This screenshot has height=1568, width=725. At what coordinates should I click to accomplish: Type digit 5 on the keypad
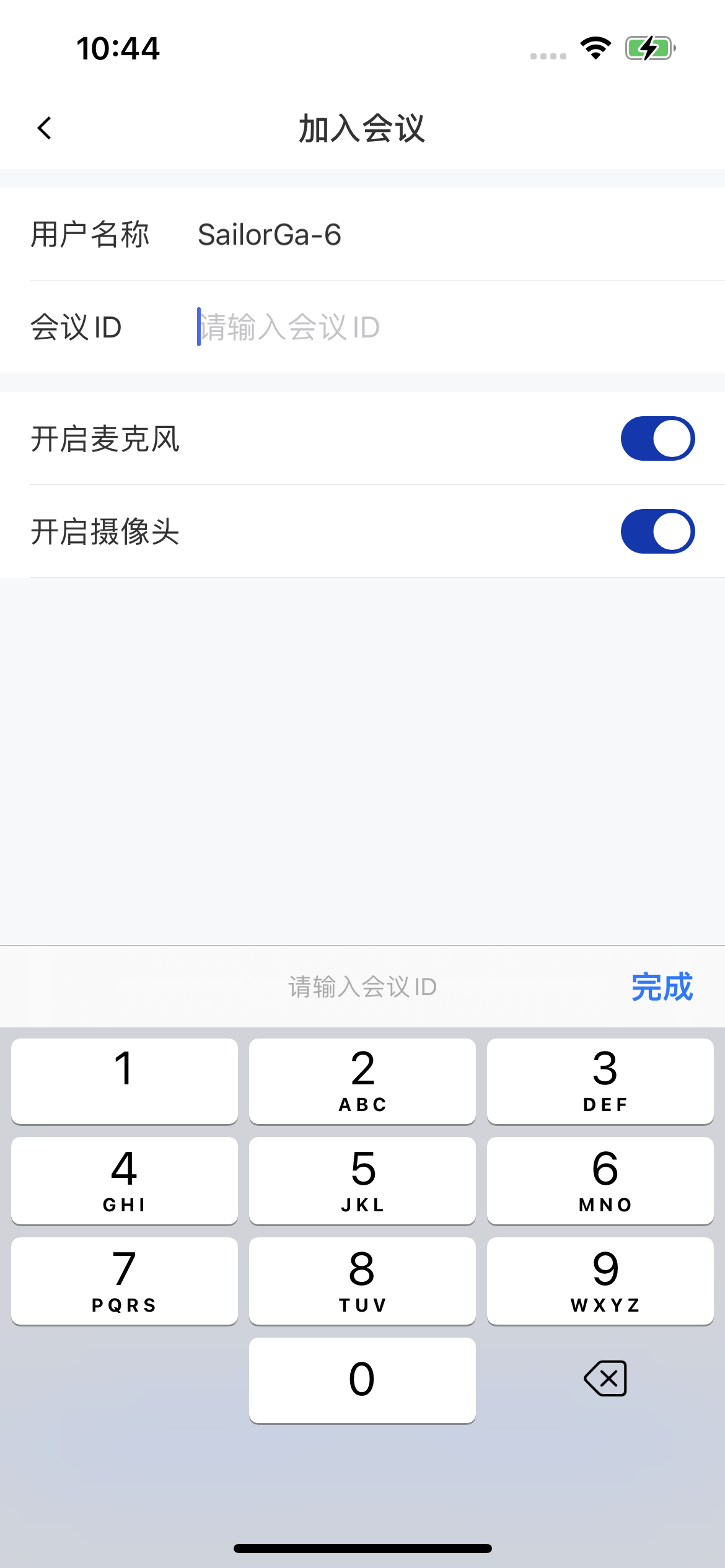coord(362,1180)
